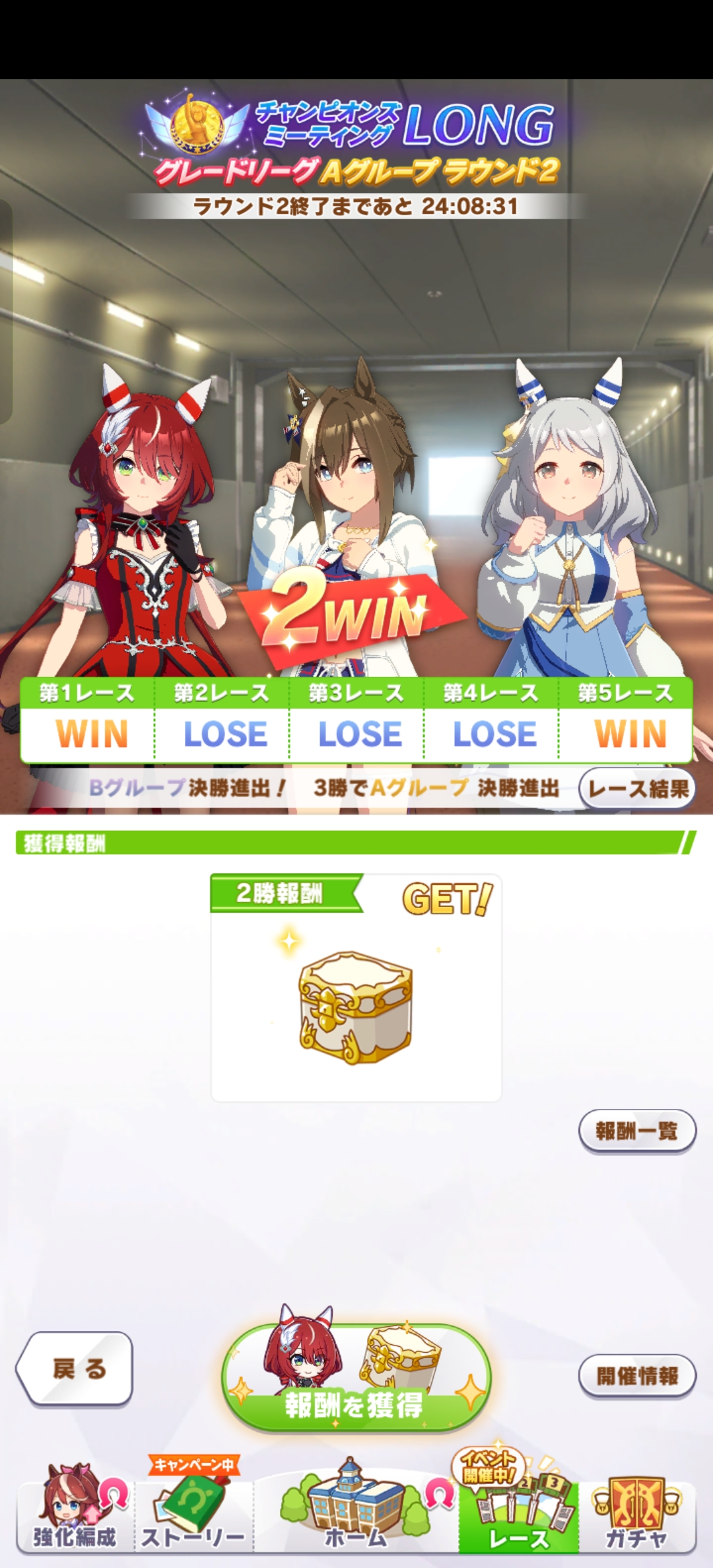Tap the レース結果 button
This screenshot has height=1568, width=713.
[637, 788]
